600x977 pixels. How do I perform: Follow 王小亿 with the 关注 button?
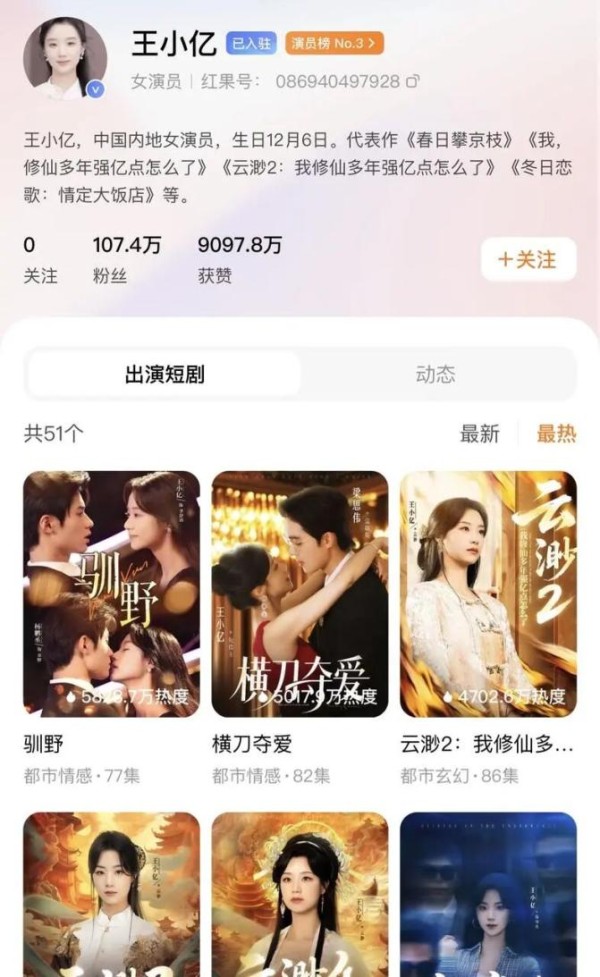point(528,259)
